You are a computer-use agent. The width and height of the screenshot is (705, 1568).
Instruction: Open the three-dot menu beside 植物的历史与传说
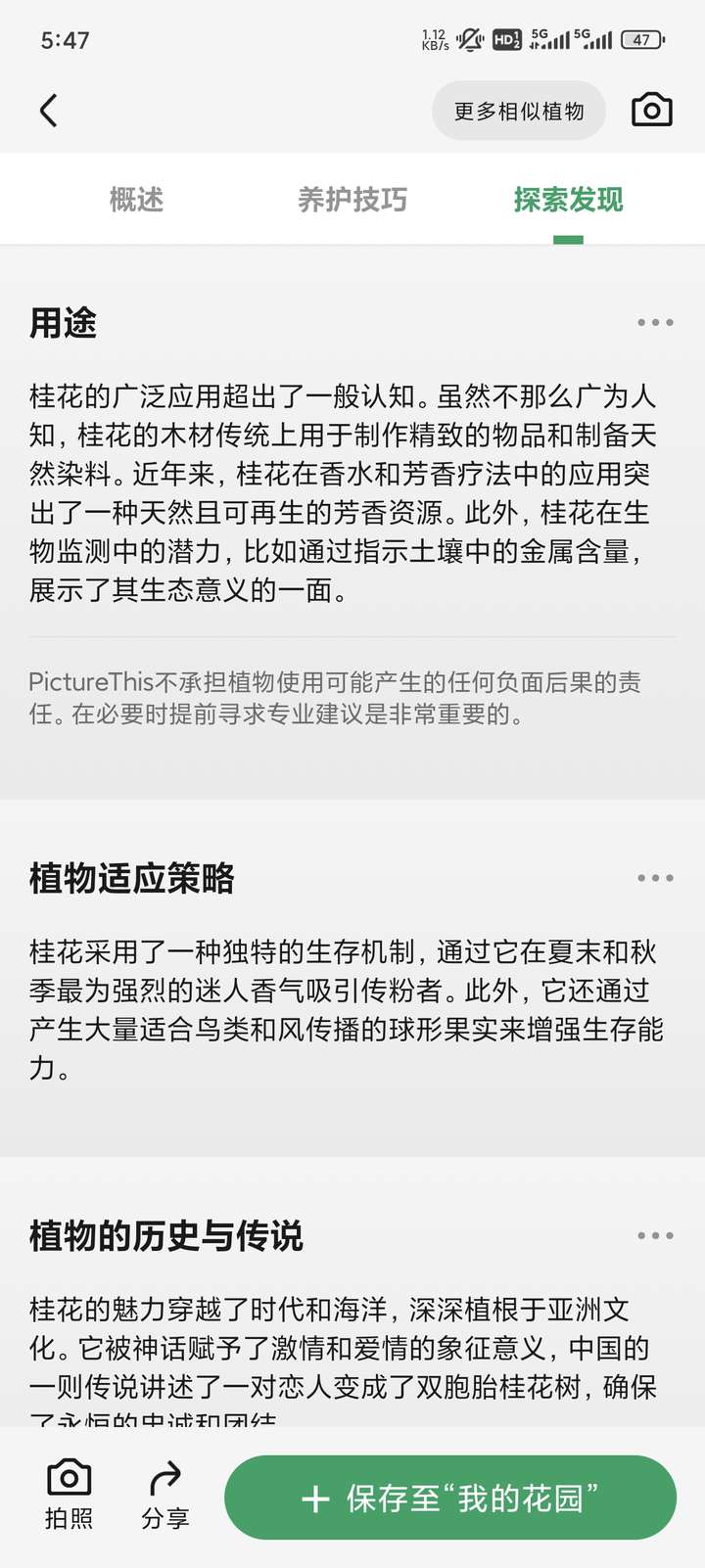coord(655,1235)
